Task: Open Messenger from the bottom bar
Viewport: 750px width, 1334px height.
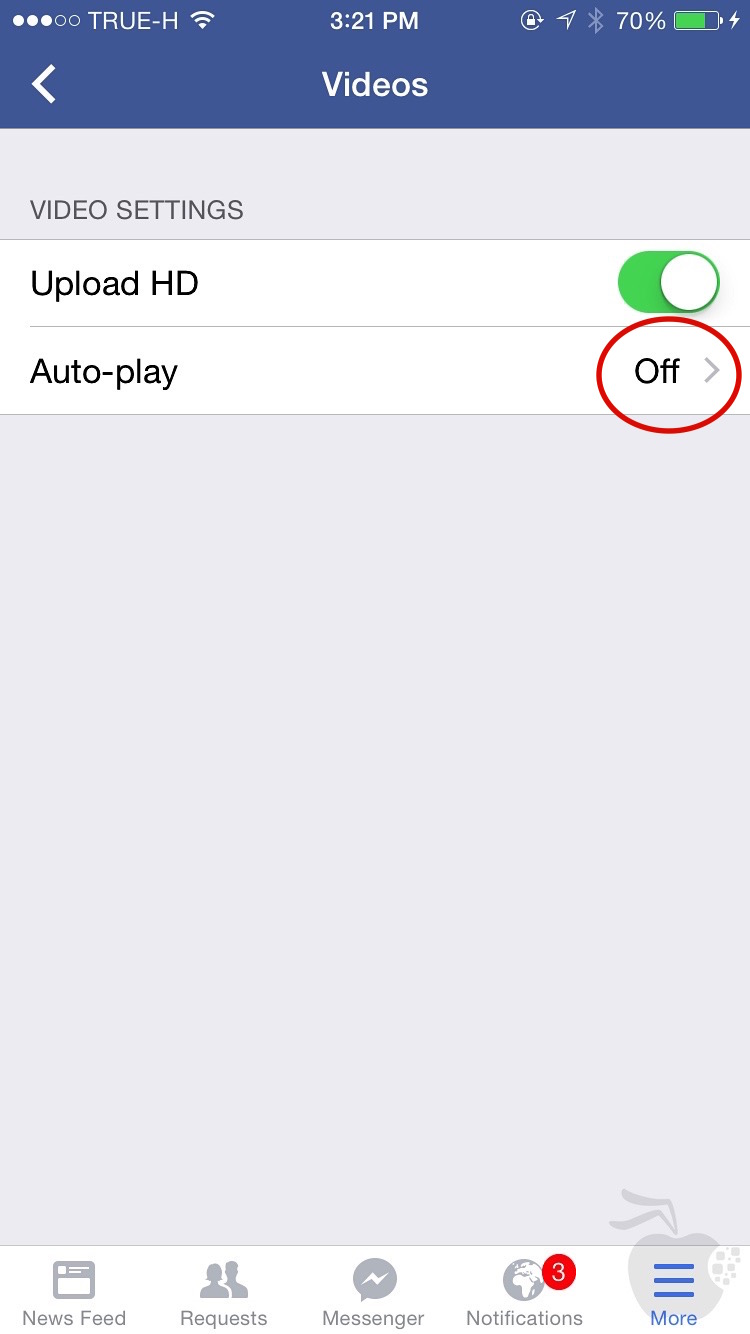Action: (x=373, y=1278)
